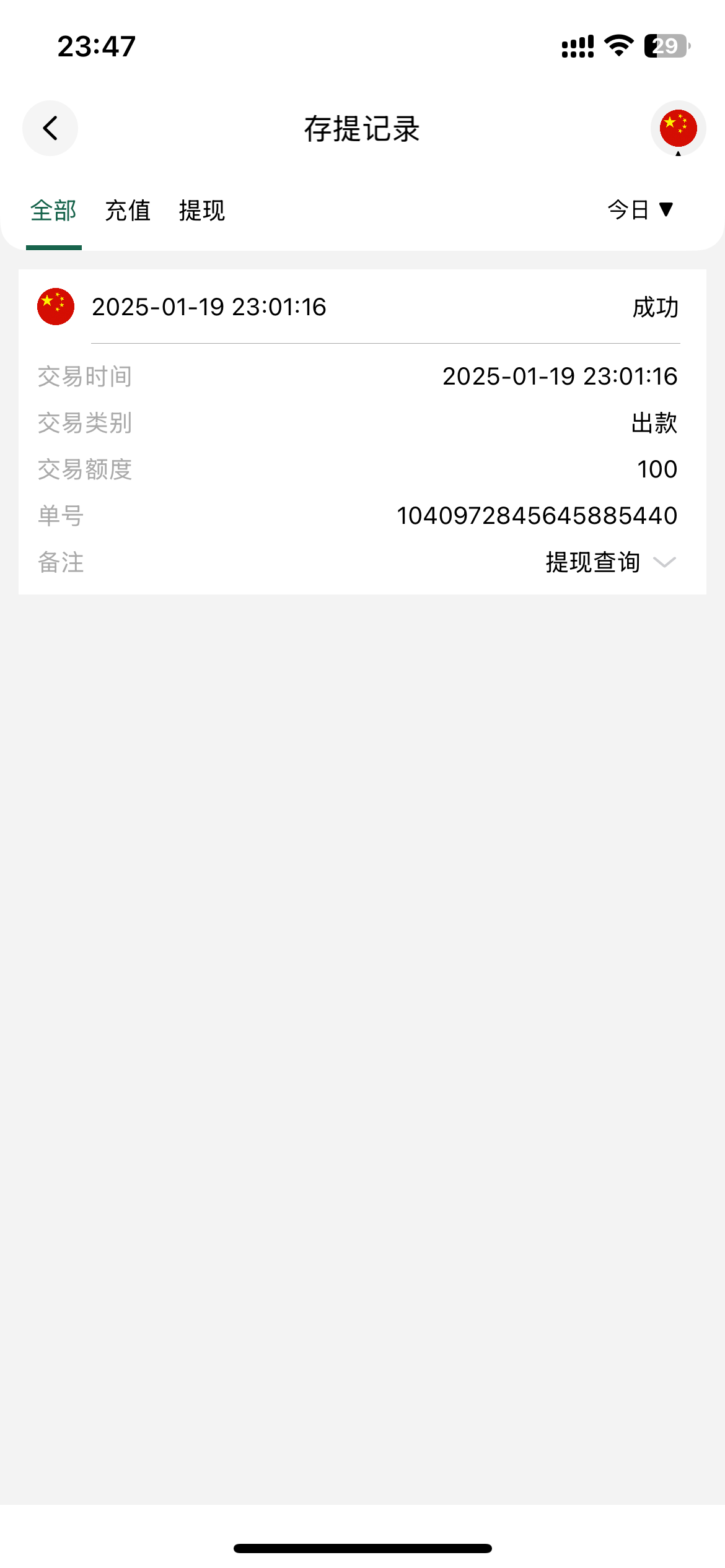Expand the 提现查询 remark chevron

pyautogui.click(x=664, y=562)
